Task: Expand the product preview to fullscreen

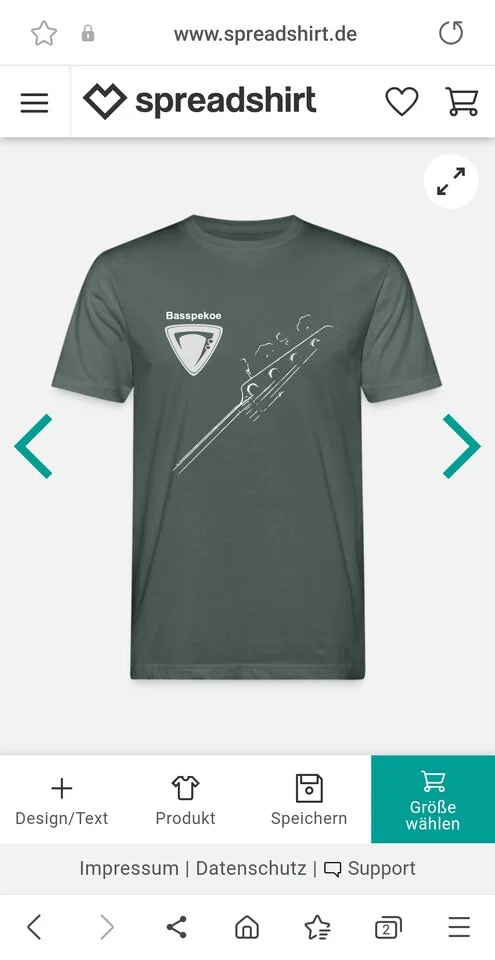Action: (x=451, y=181)
